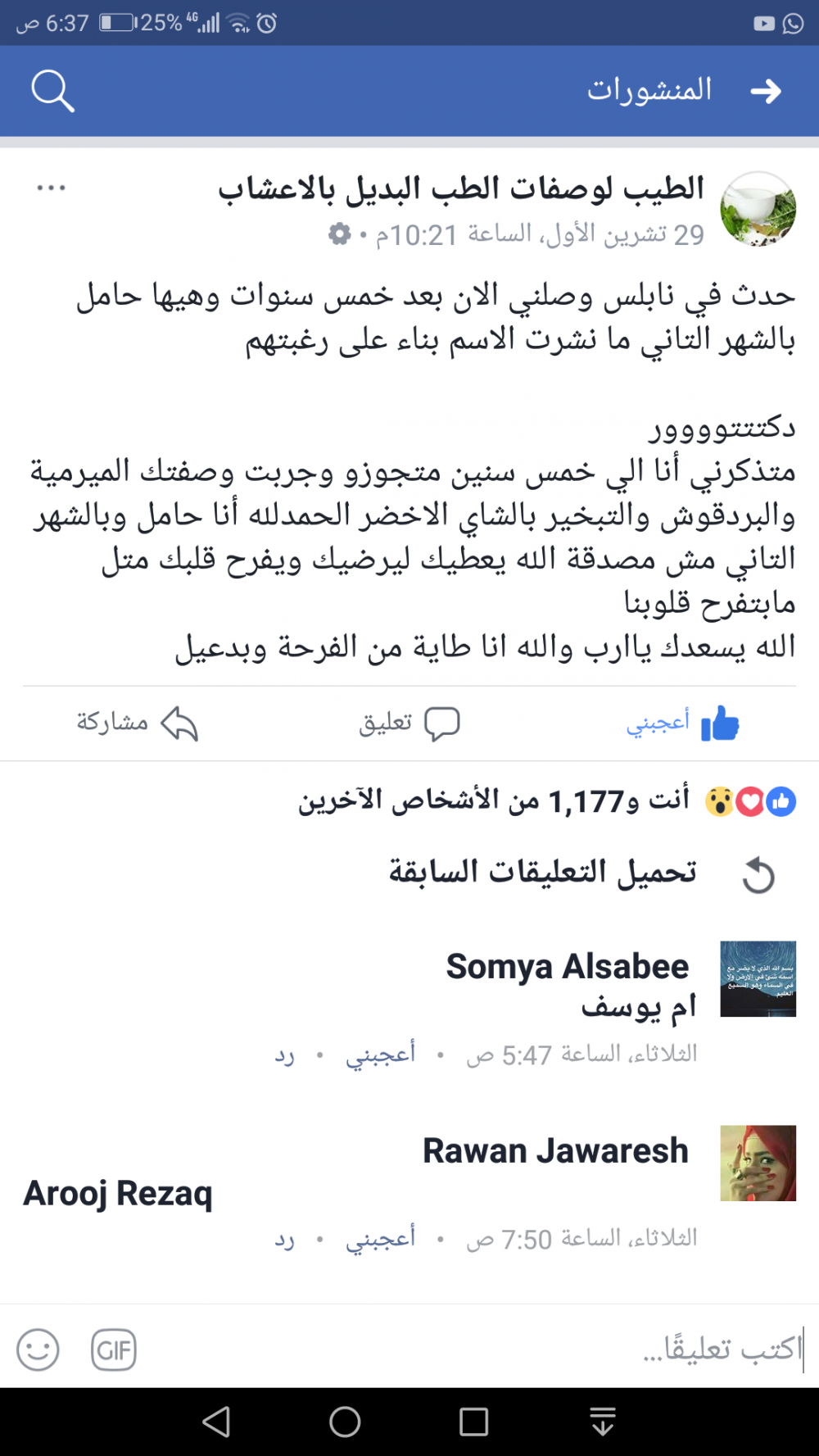The height and width of the screenshot is (1456, 819).
Task: Share the post via مشاركة
Action: (x=138, y=723)
